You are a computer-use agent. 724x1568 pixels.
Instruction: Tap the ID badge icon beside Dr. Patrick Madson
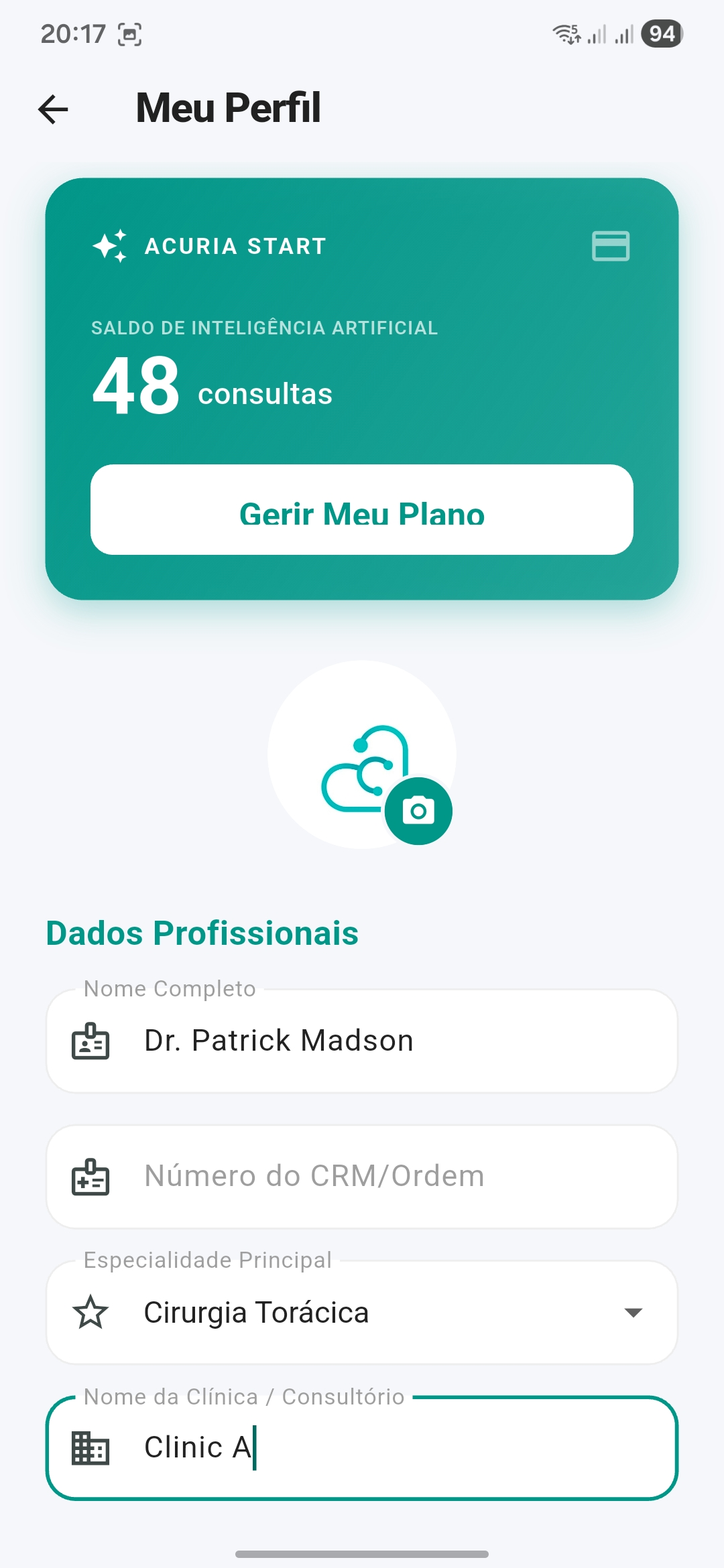click(90, 1041)
